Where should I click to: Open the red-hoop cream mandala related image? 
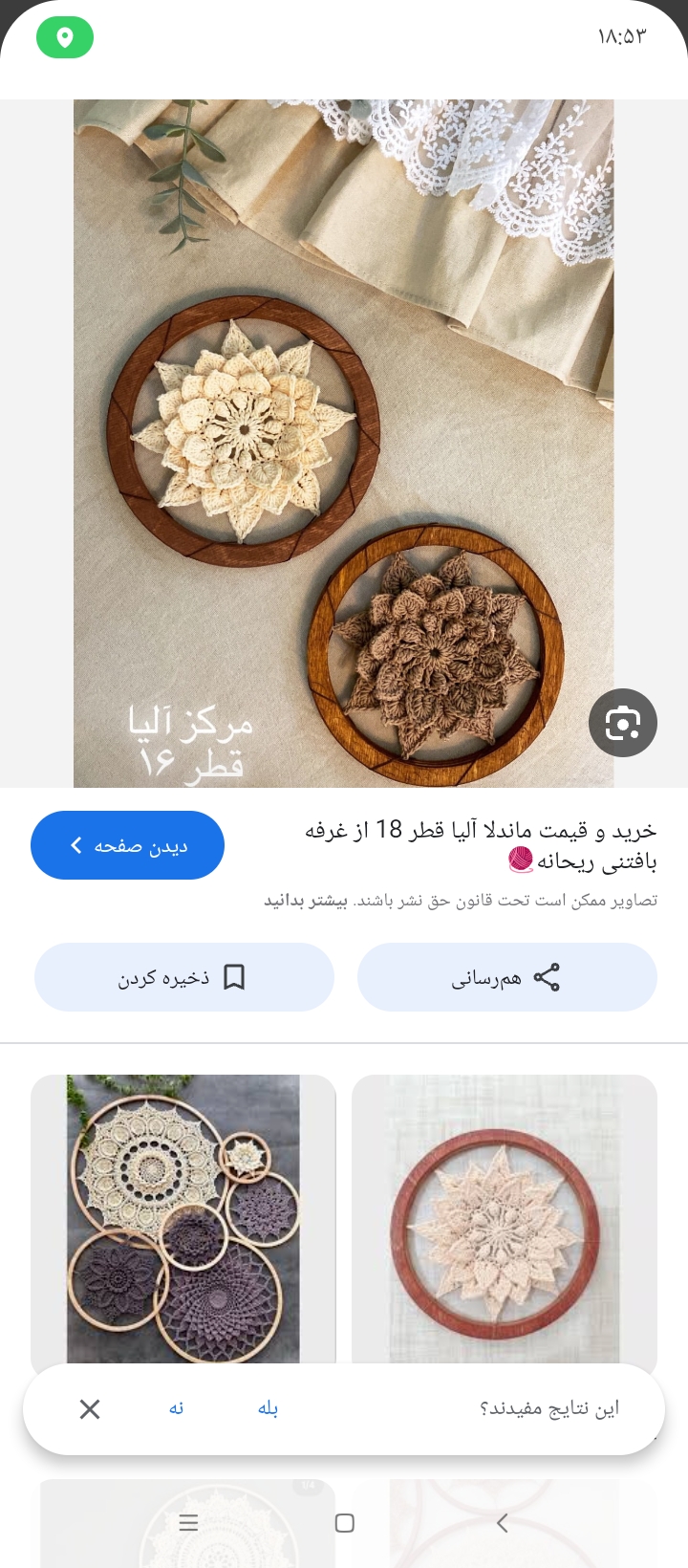click(504, 1218)
